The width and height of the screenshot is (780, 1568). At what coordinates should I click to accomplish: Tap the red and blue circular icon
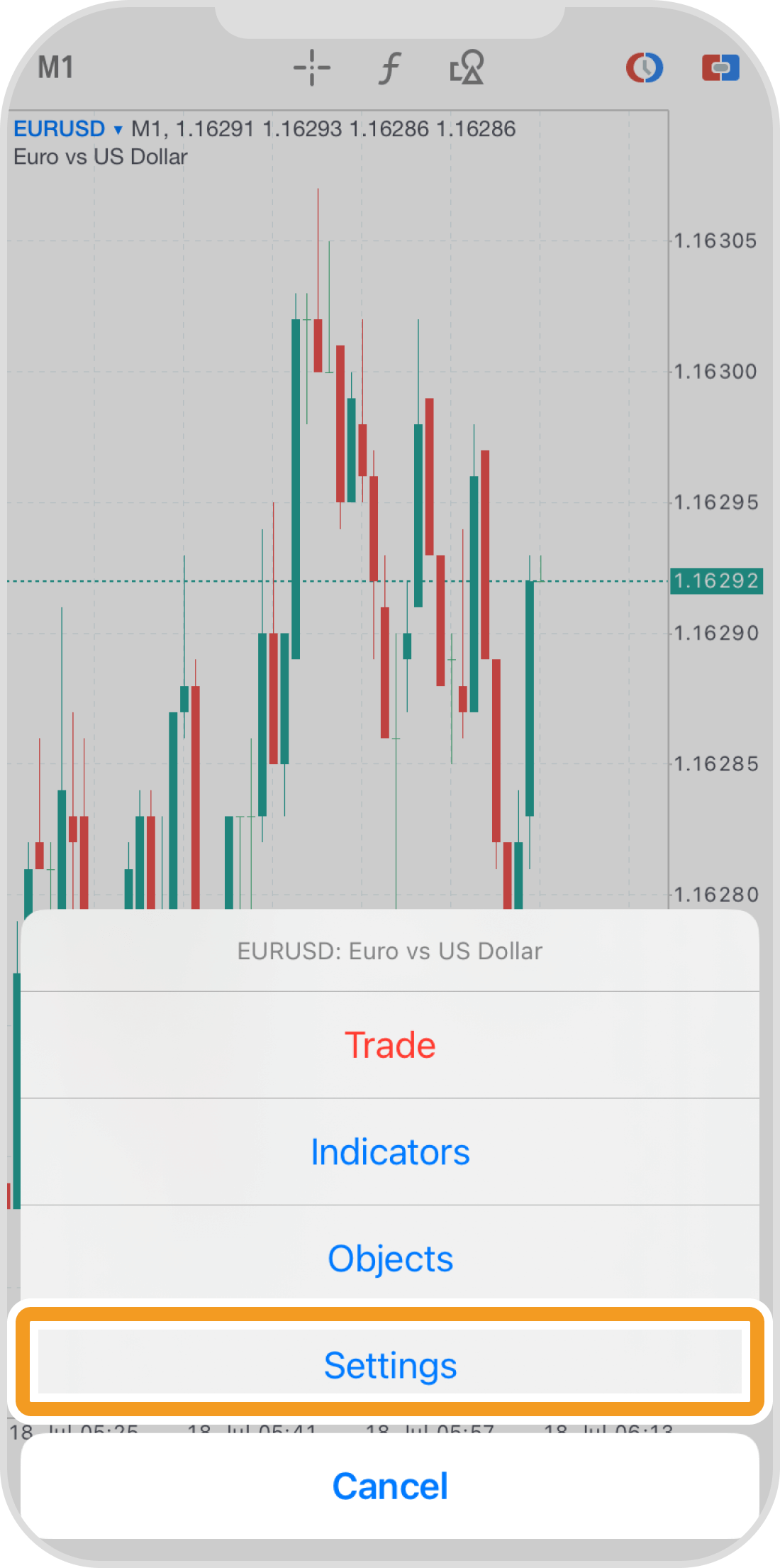(x=644, y=68)
